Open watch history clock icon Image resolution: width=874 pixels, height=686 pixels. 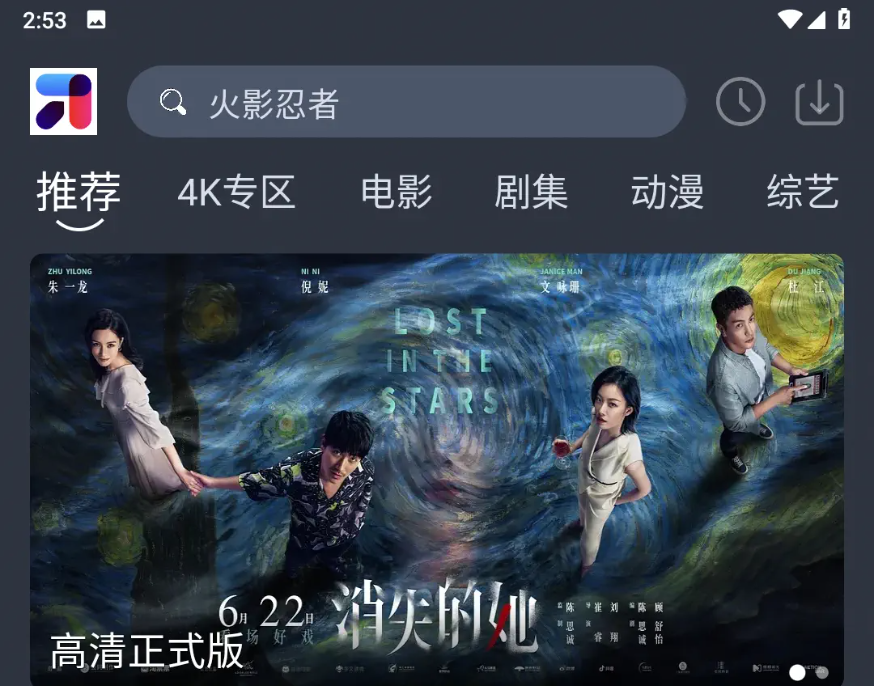[x=740, y=102]
